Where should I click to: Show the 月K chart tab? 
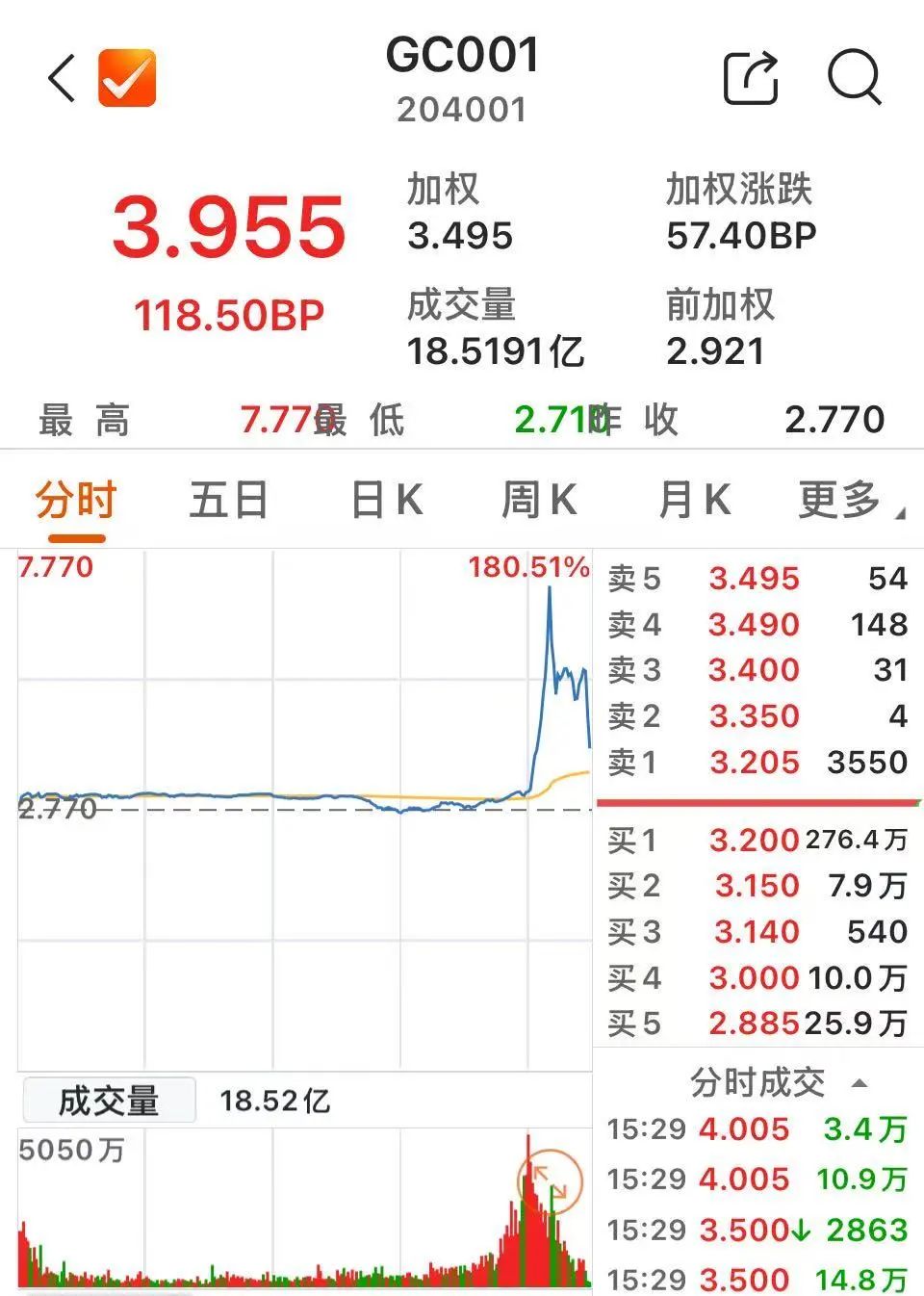(694, 501)
